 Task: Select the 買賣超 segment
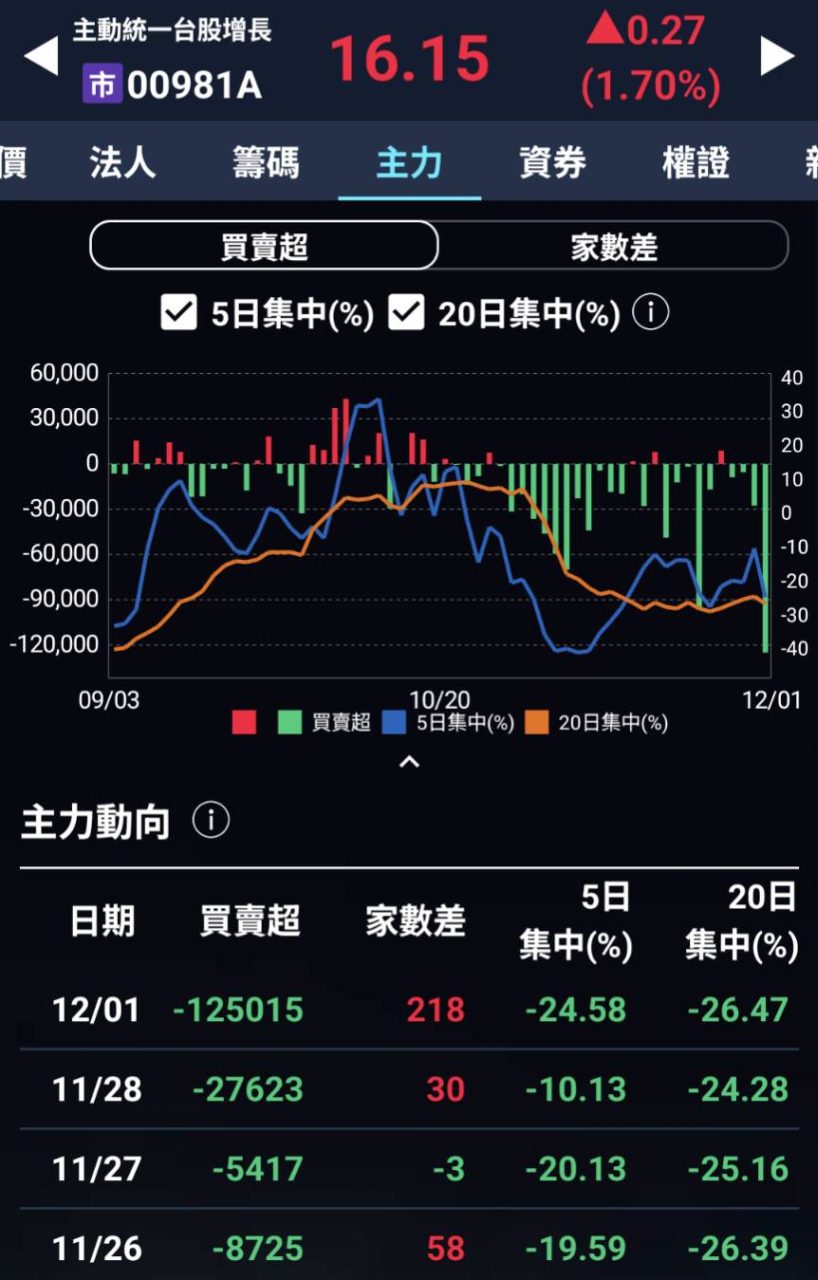click(264, 246)
